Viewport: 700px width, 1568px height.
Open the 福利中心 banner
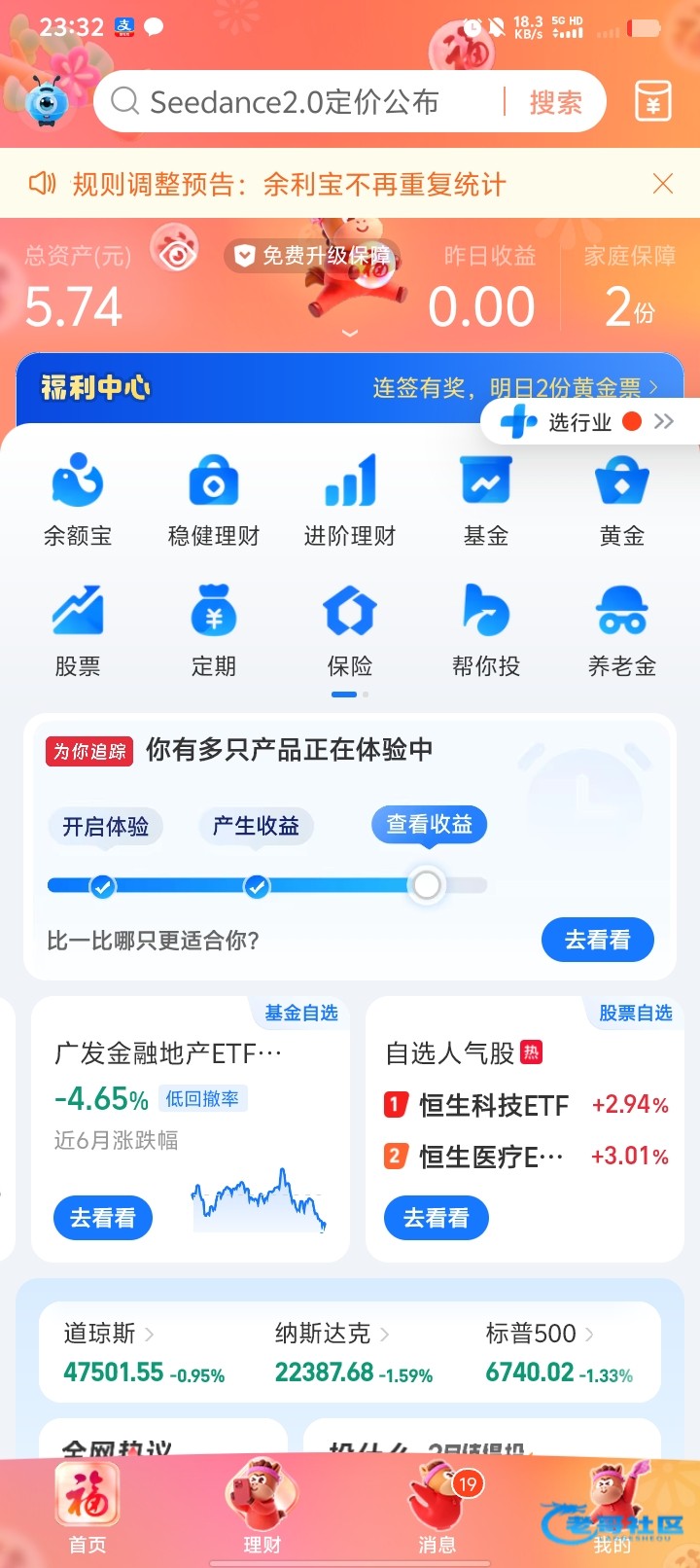pos(350,388)
